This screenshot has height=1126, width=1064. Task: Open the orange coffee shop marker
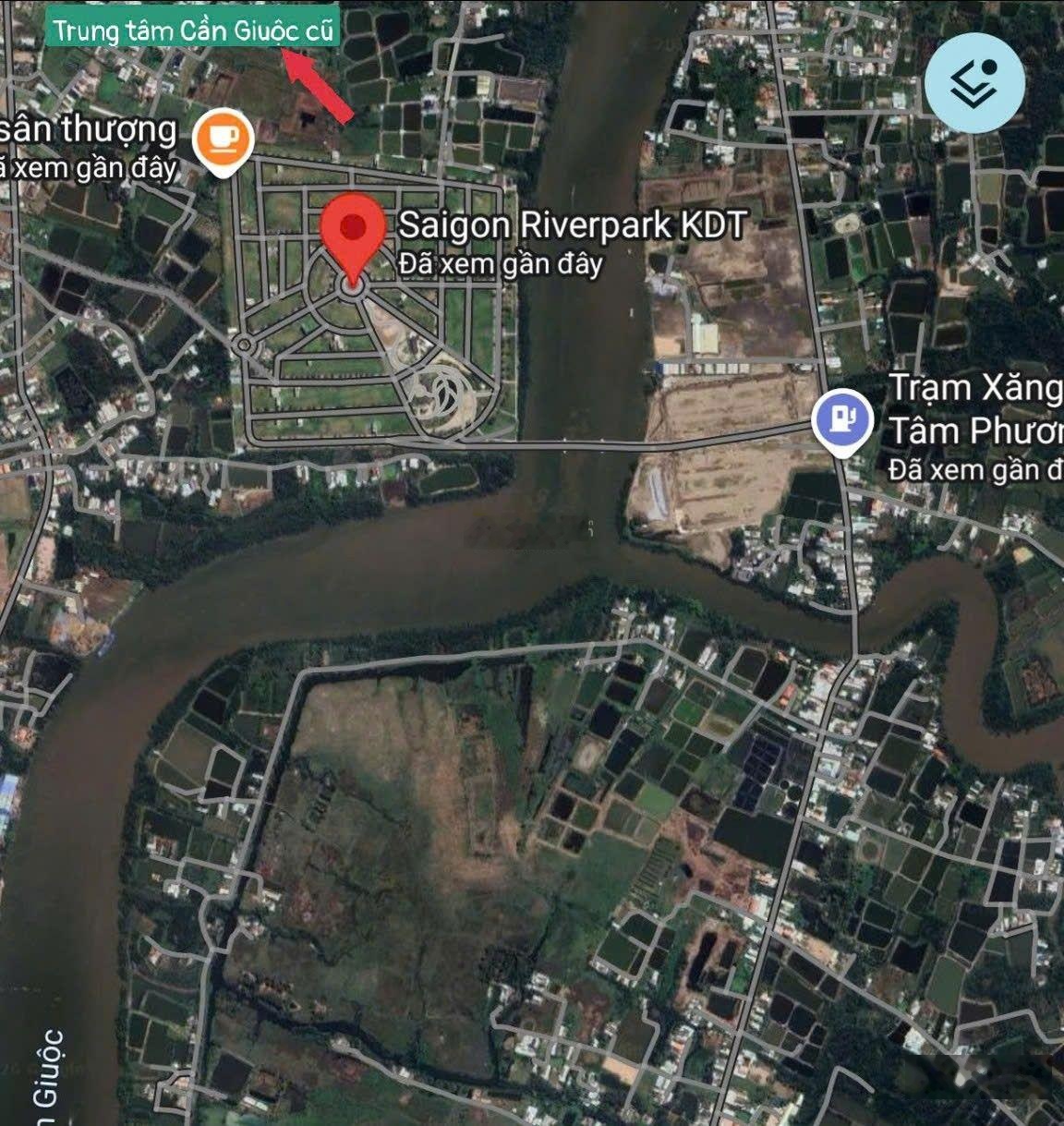[222, 140]
